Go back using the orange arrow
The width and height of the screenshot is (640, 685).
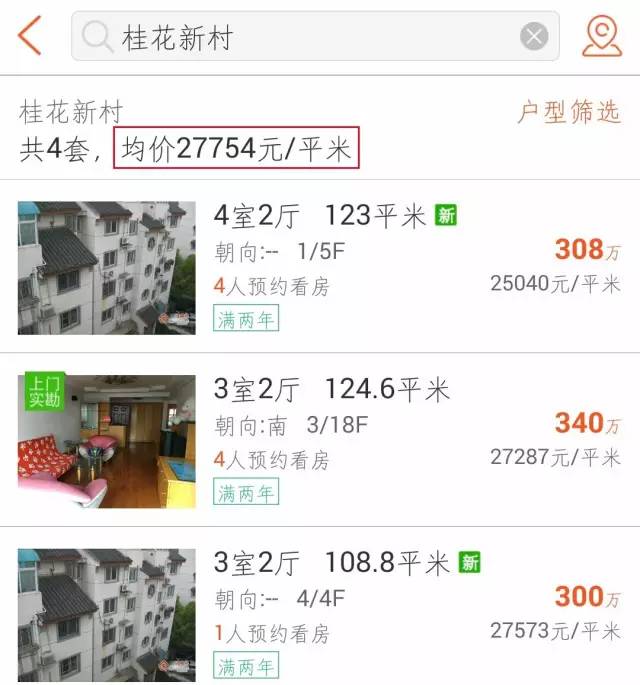[x=30, y=36]
